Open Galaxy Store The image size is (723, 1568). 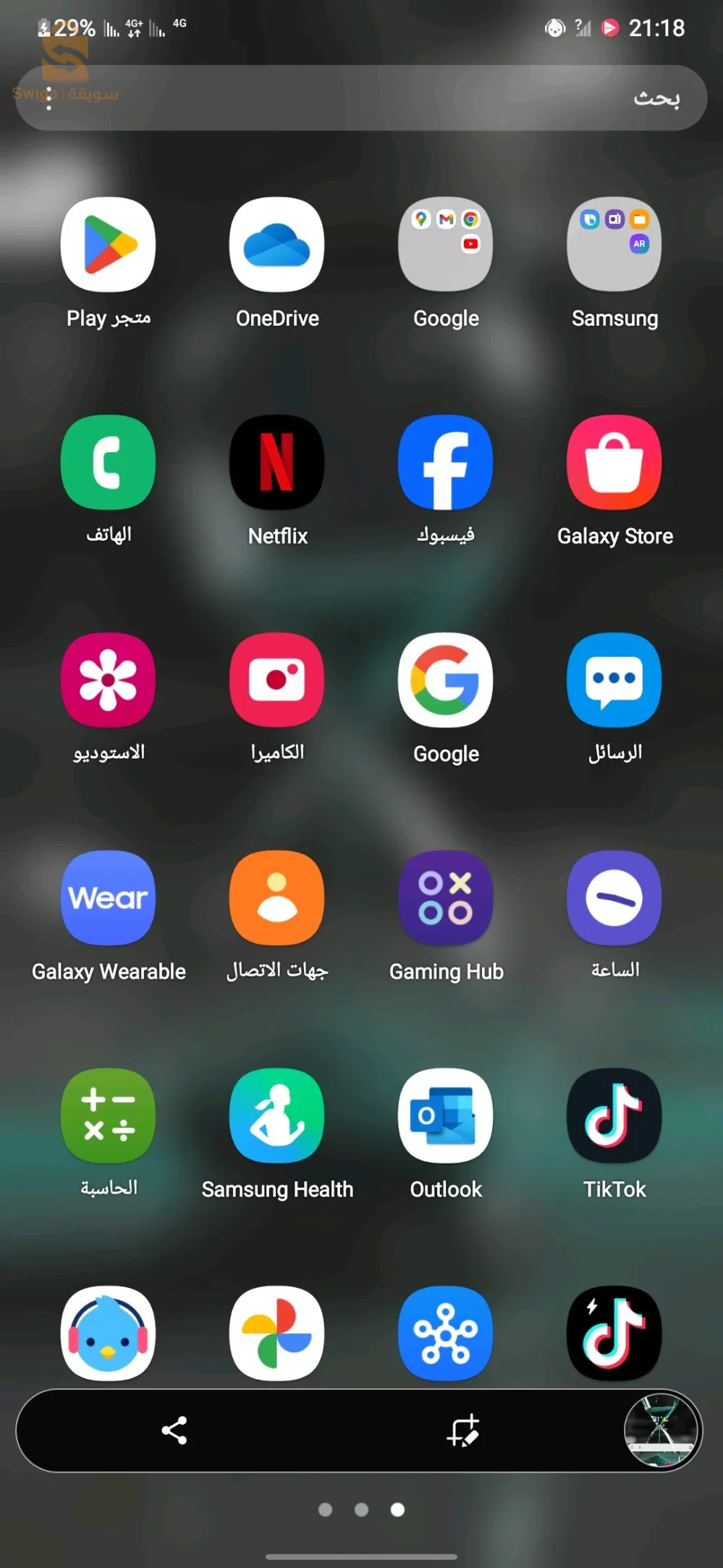click(614, 463)
